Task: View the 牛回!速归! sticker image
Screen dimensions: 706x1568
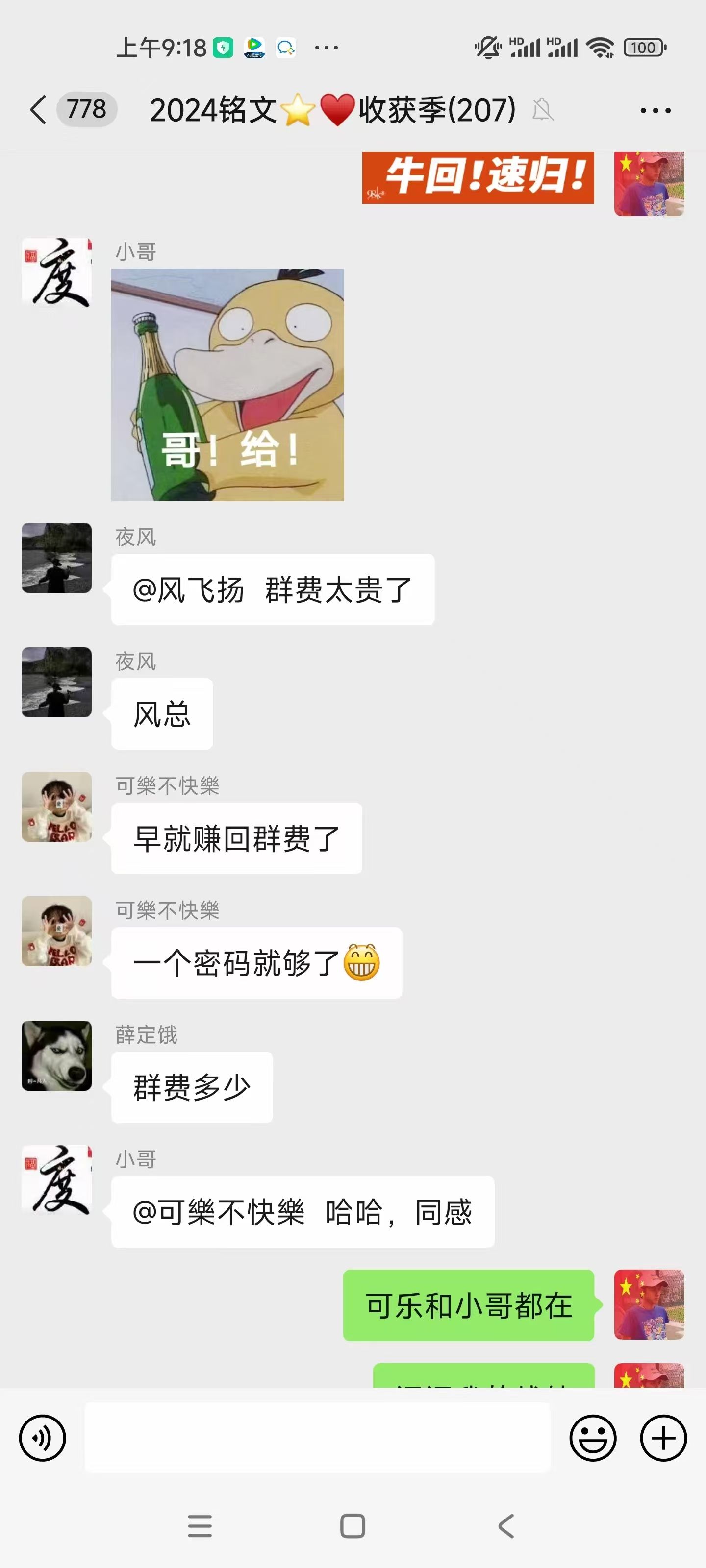Action: tap(478, 178)
